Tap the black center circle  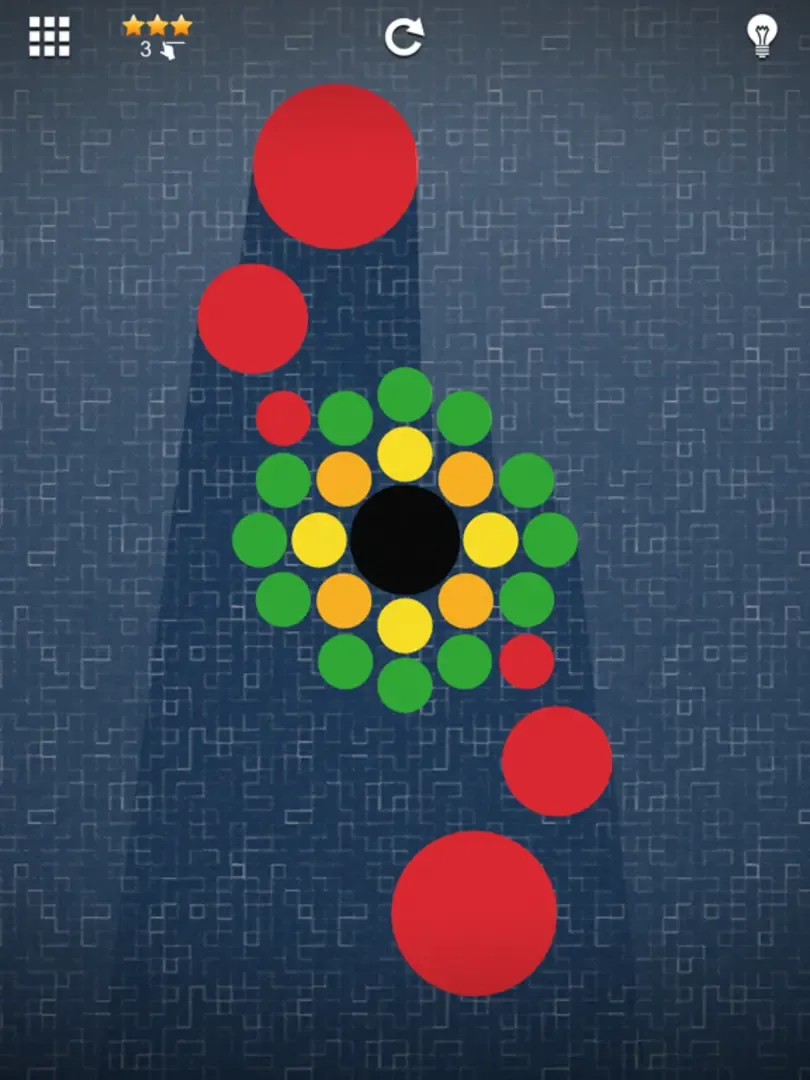coord(405,540)
